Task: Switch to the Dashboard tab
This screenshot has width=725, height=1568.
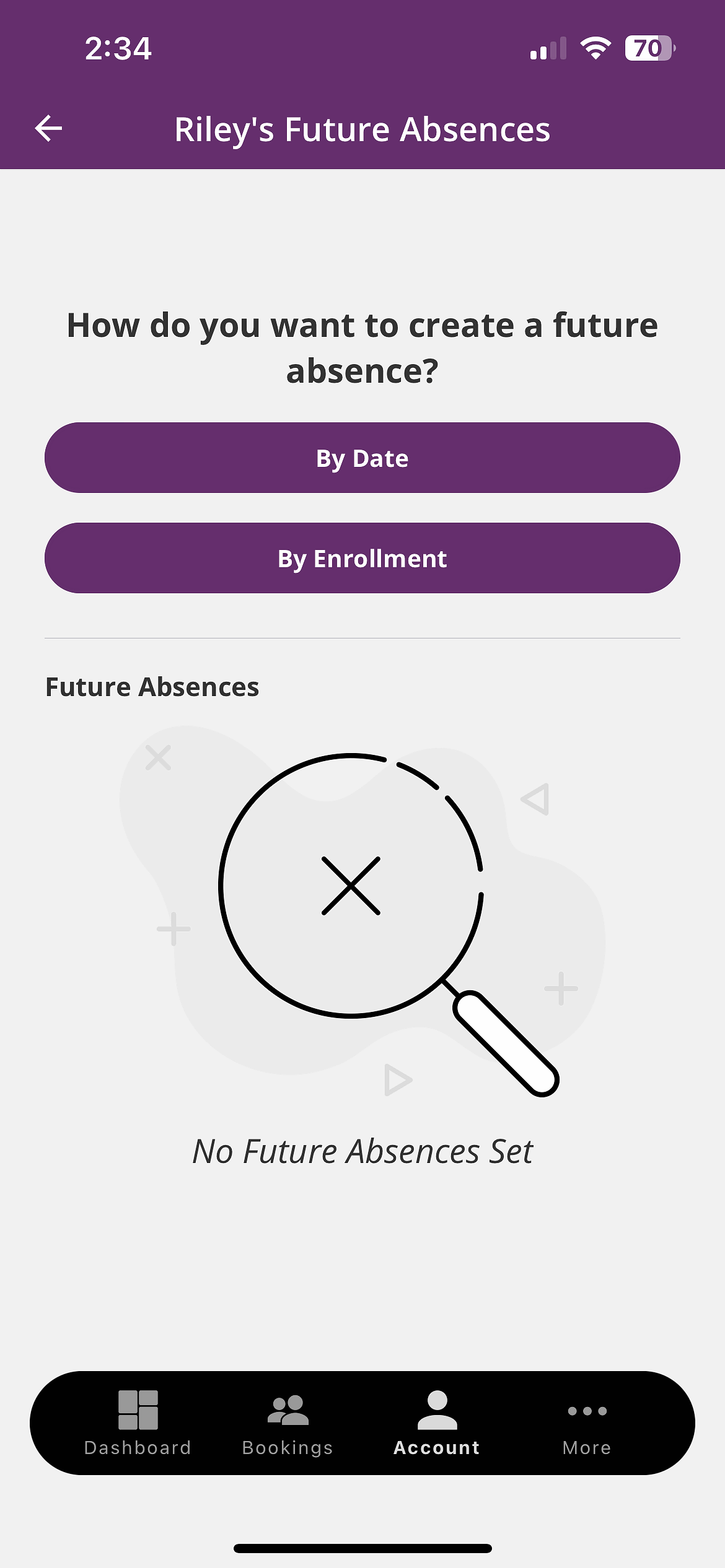Action: tap(138, 1423)
